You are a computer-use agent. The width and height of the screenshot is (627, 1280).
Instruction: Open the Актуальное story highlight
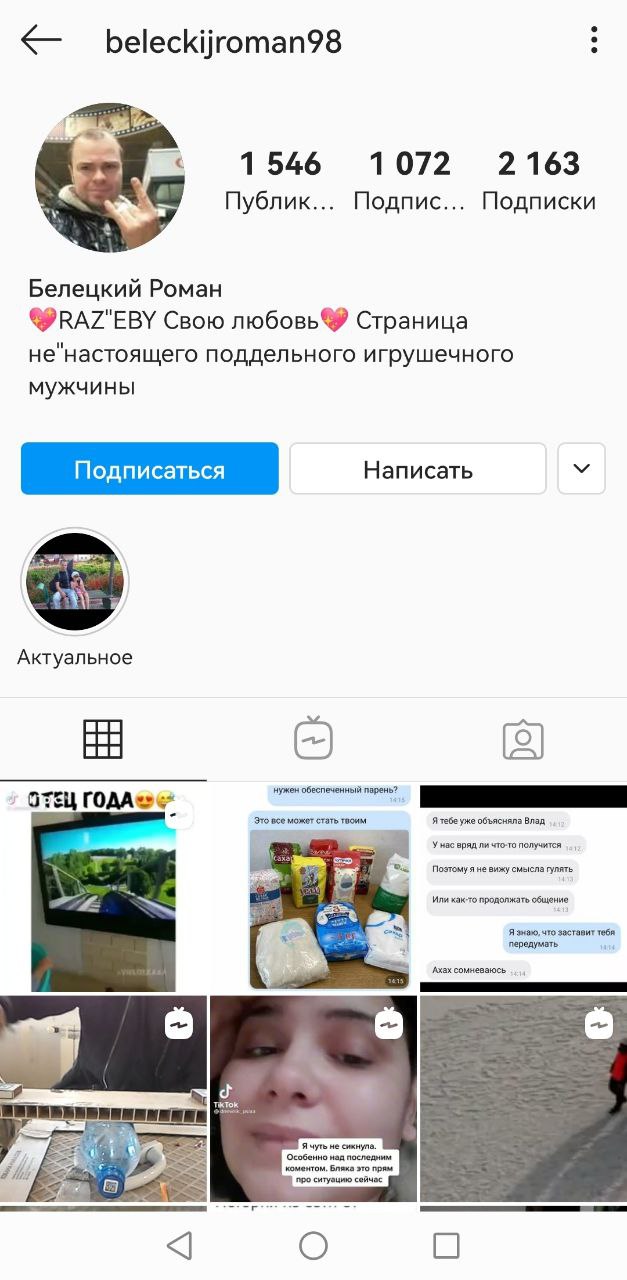tap(75, 583)
